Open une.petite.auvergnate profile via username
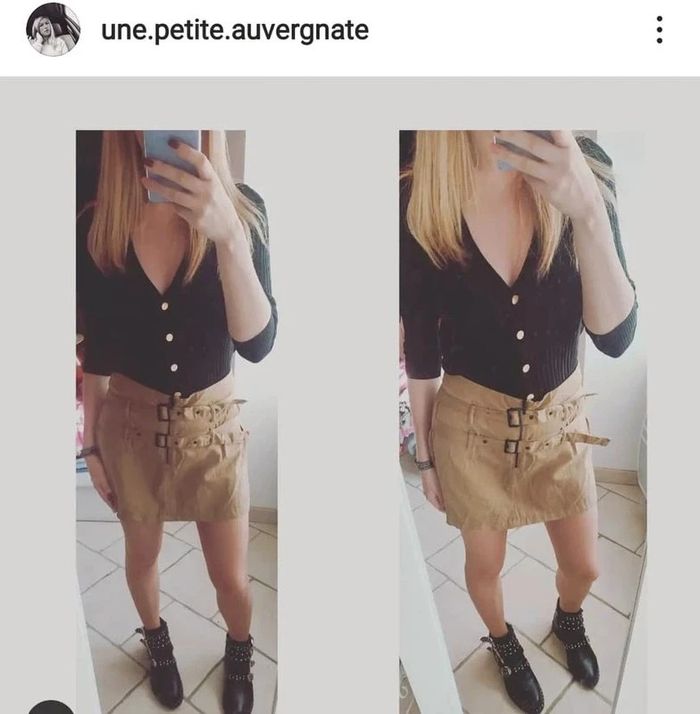Image resolution: width=700 pixels, height=714 pixels. [x=234, y=30]
